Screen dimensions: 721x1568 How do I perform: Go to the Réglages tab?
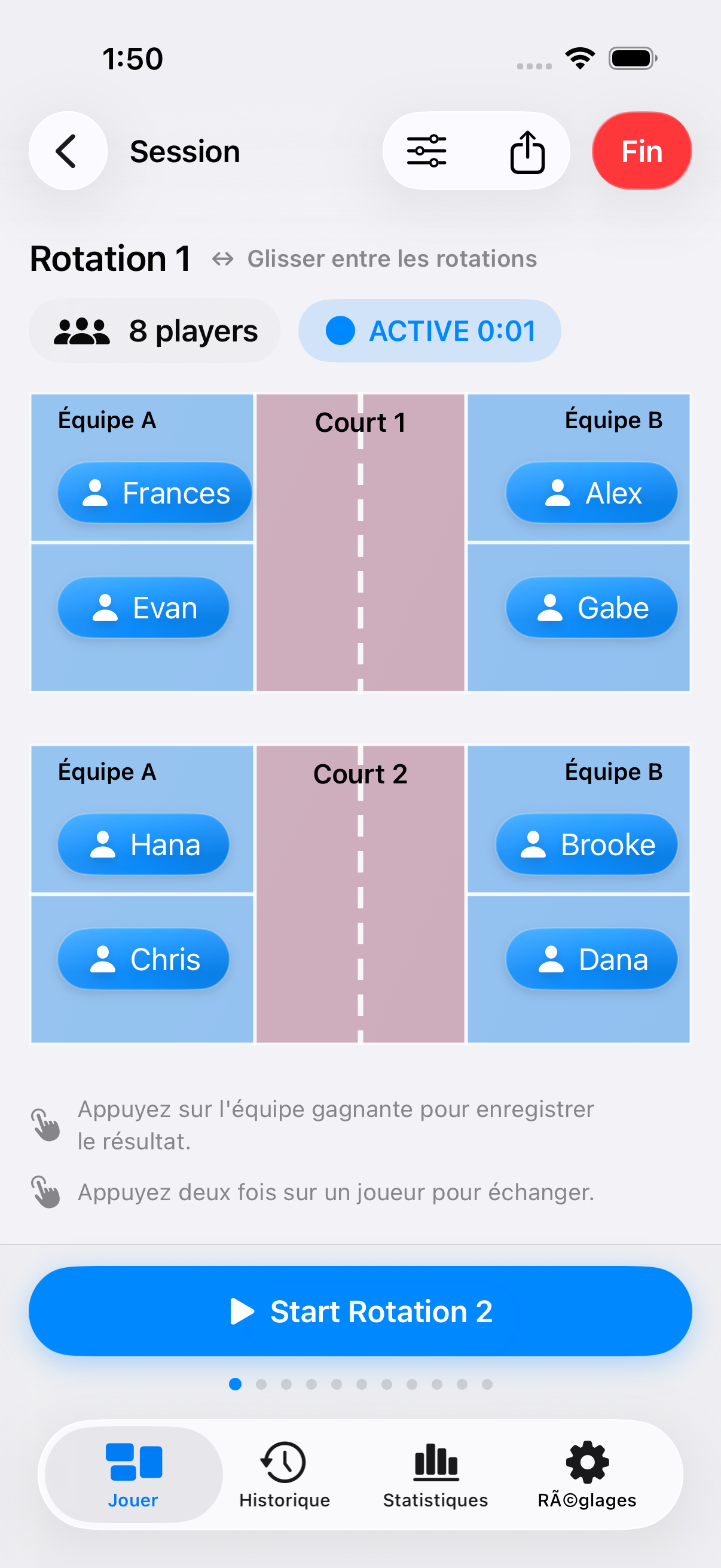(586, 1474)
